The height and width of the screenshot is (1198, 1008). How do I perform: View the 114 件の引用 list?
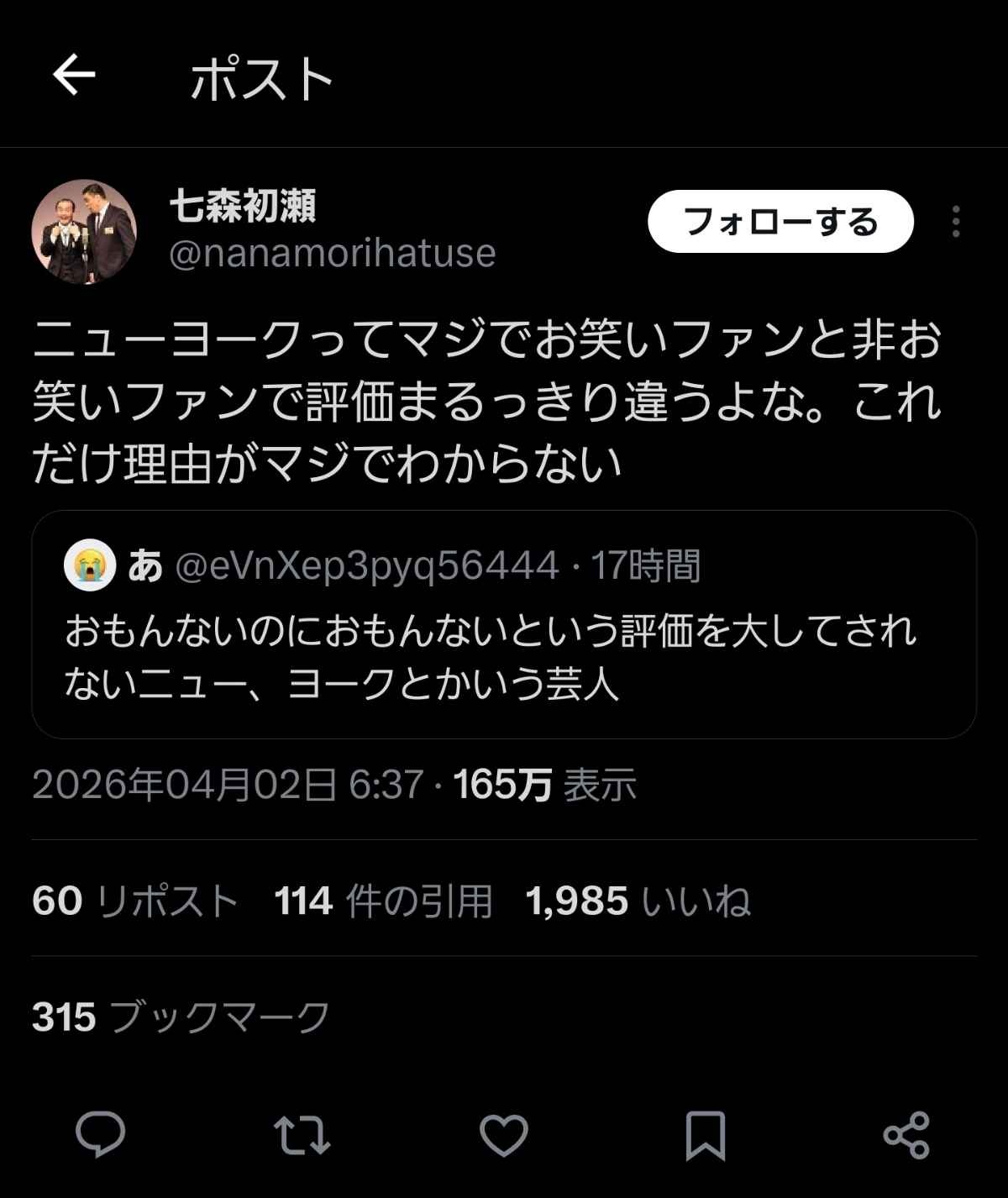(x=383, y=901)
